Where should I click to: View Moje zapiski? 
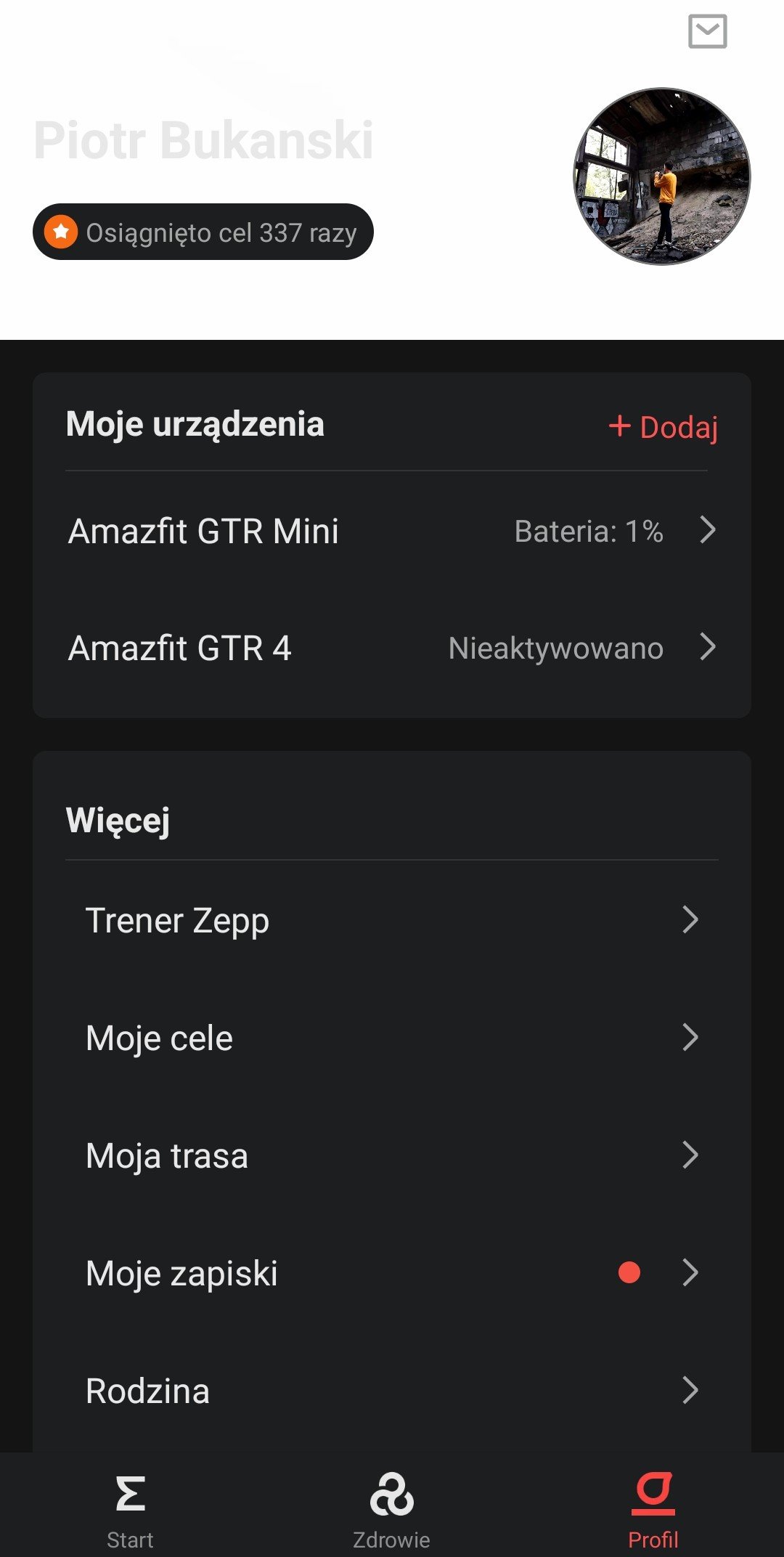coord(392,1273)
